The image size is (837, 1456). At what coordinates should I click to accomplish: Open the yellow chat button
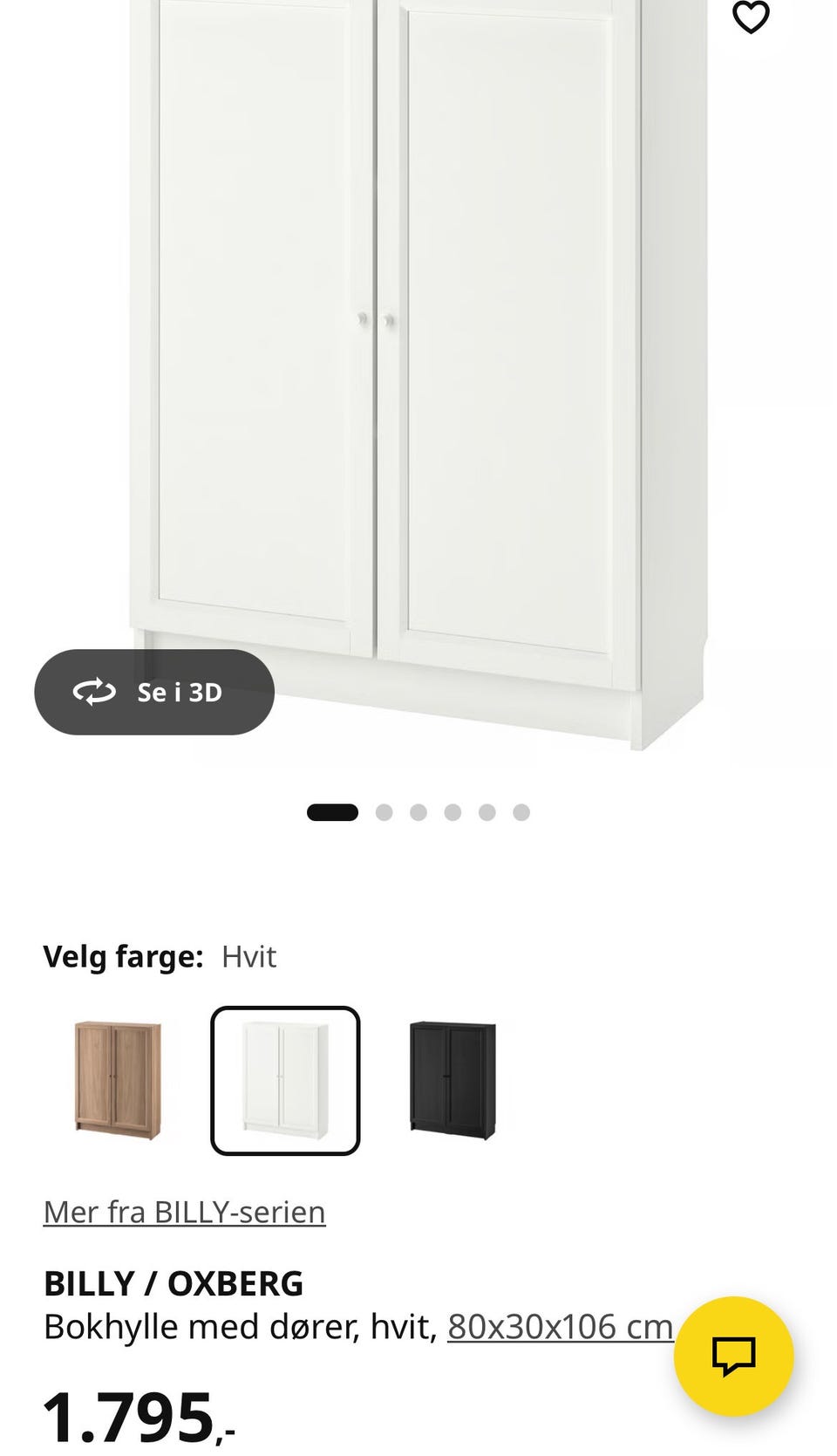pos(733,1356)
